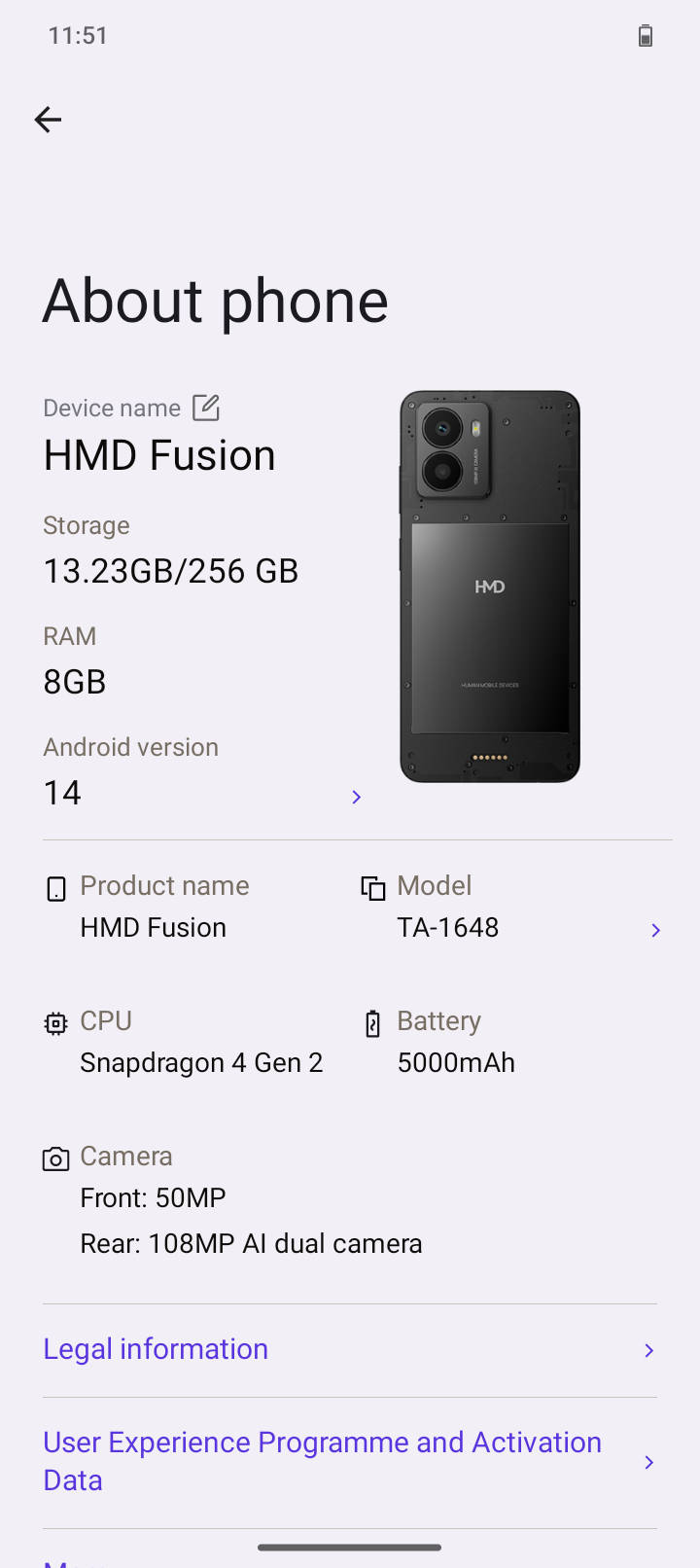Tap the camera icon beside Camera
This screenshot has height=1568, width=700.
tap(55, 1158)
